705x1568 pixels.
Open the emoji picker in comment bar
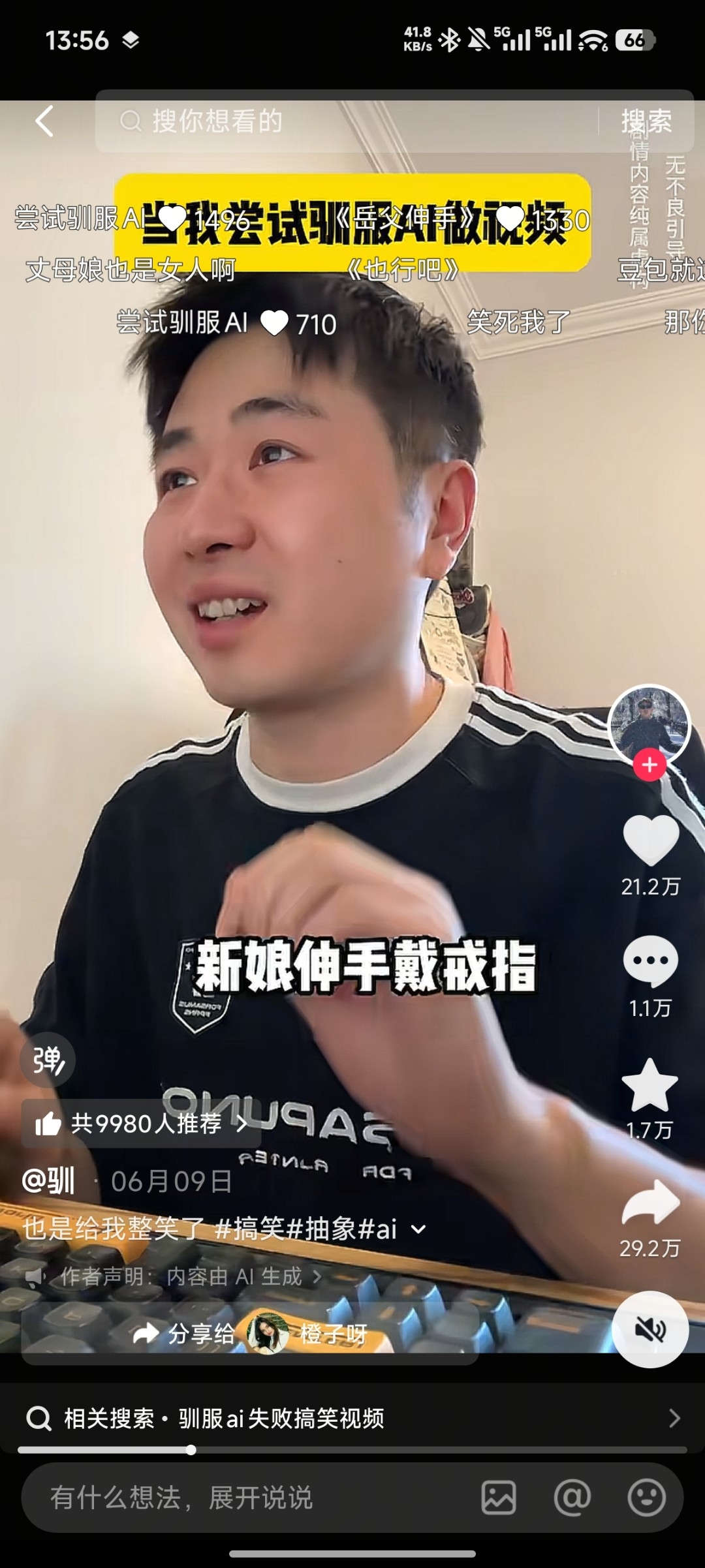tap(647, 1498)
